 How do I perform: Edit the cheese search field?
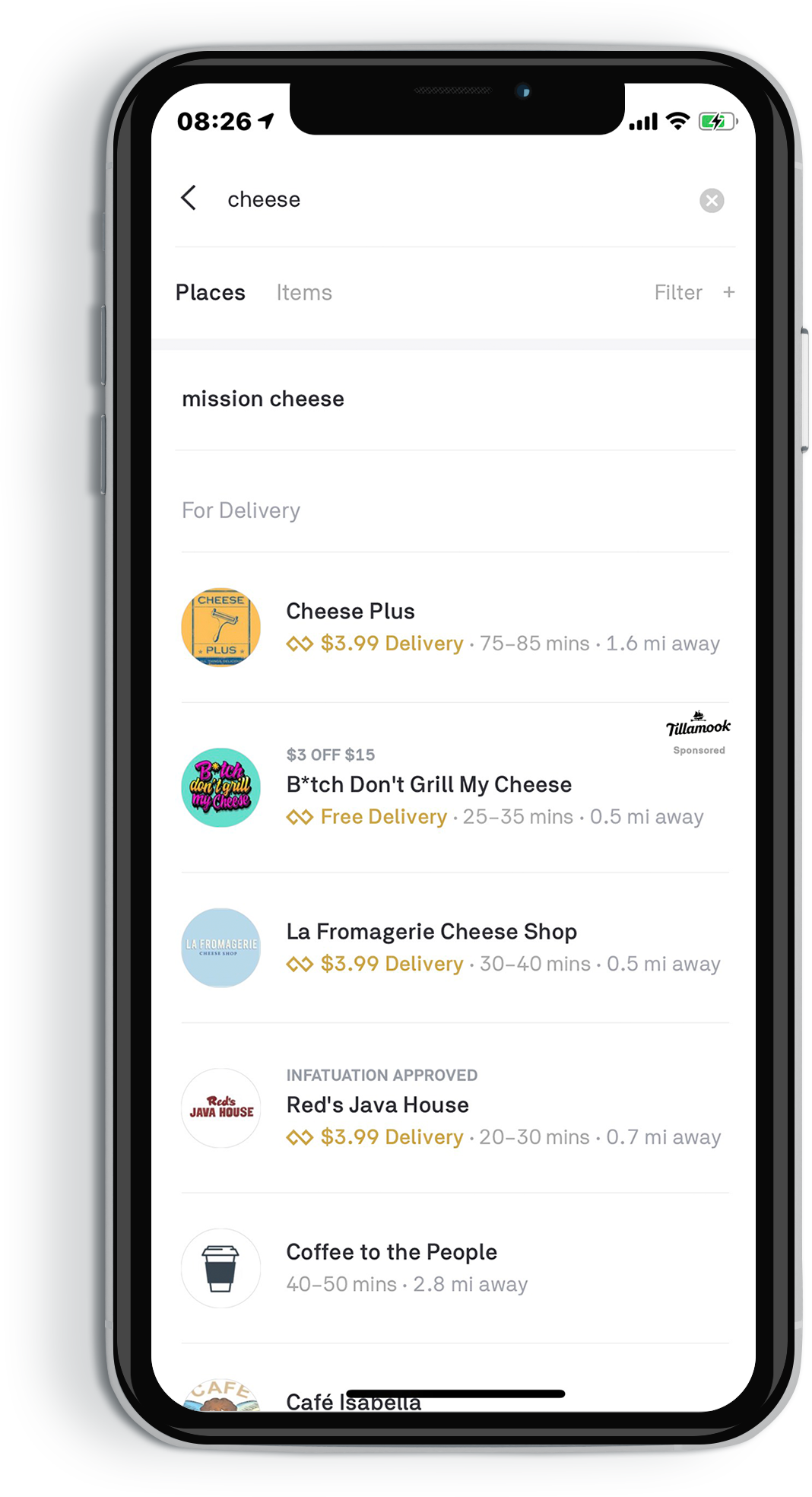(426, 200)
